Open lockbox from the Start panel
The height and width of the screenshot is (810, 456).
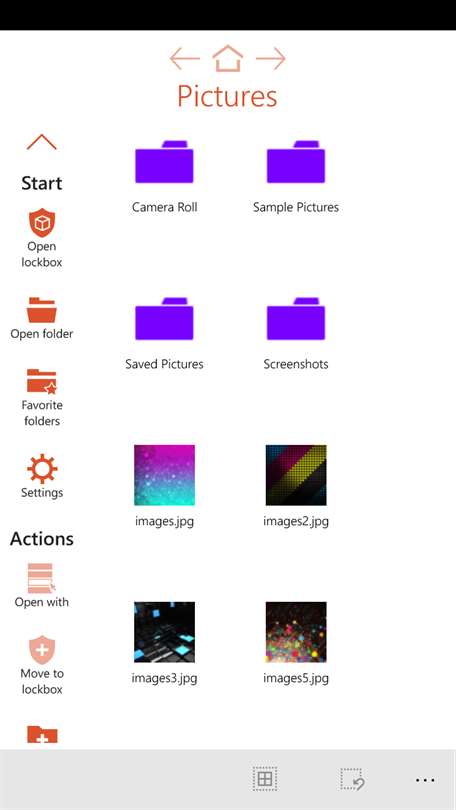(42, 238)
